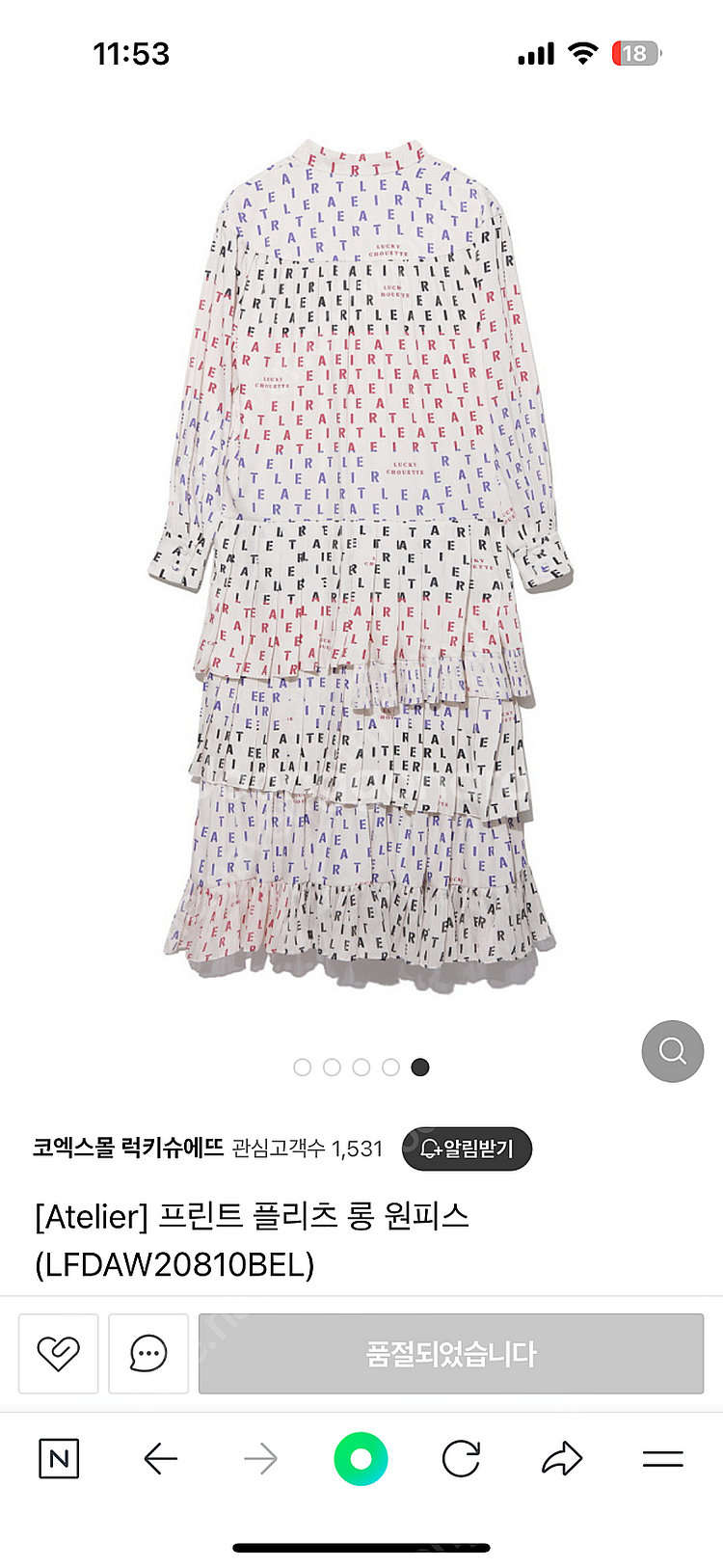723x1568 pixels.
Task: Navigate back with the left arrow
Action: pyautogui.click(x=160, y=1459)
